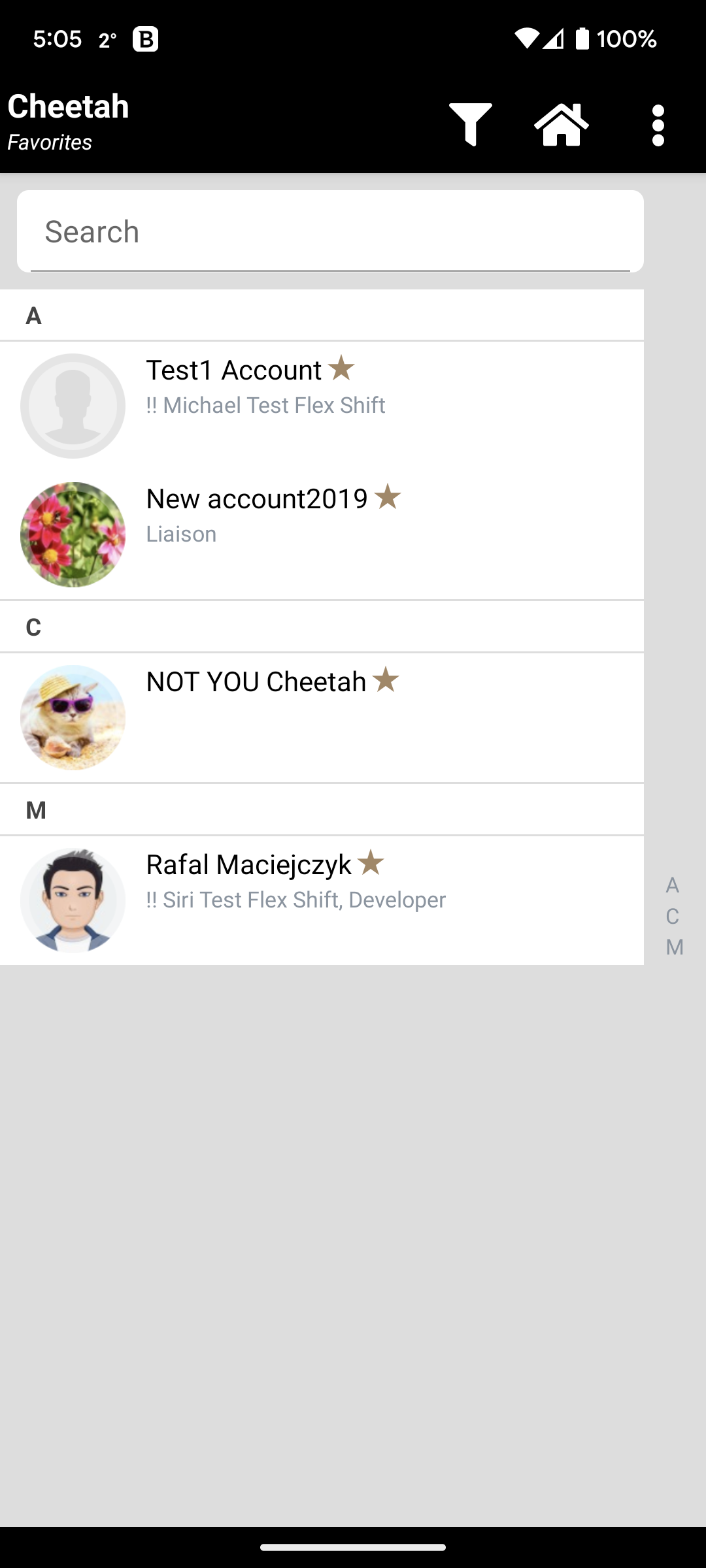
Task: View NOT YOU Cheetah contact
Action: tap(256, 682)
